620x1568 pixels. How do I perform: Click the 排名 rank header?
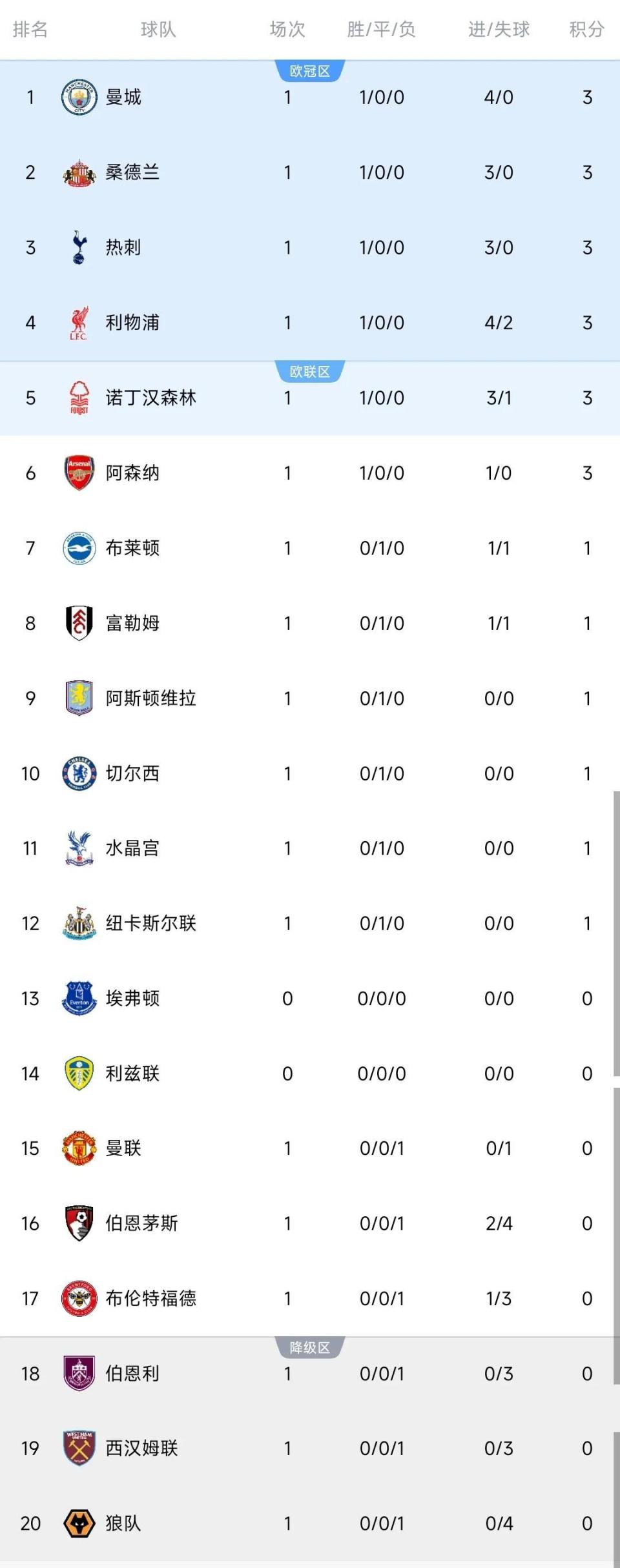coord(30,28)
